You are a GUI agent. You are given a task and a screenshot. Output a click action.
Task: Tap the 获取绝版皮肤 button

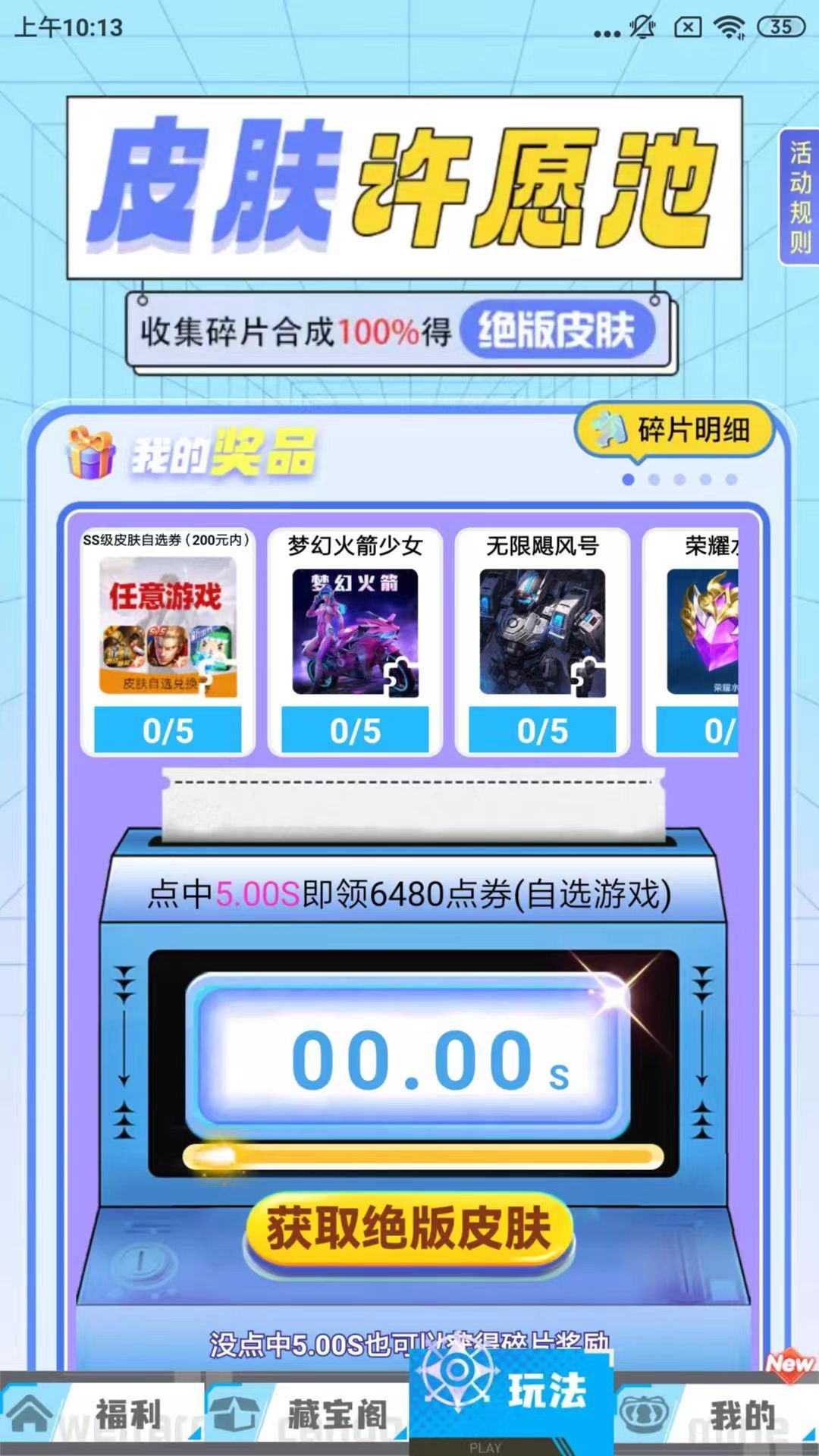[x=409, y=1229]
